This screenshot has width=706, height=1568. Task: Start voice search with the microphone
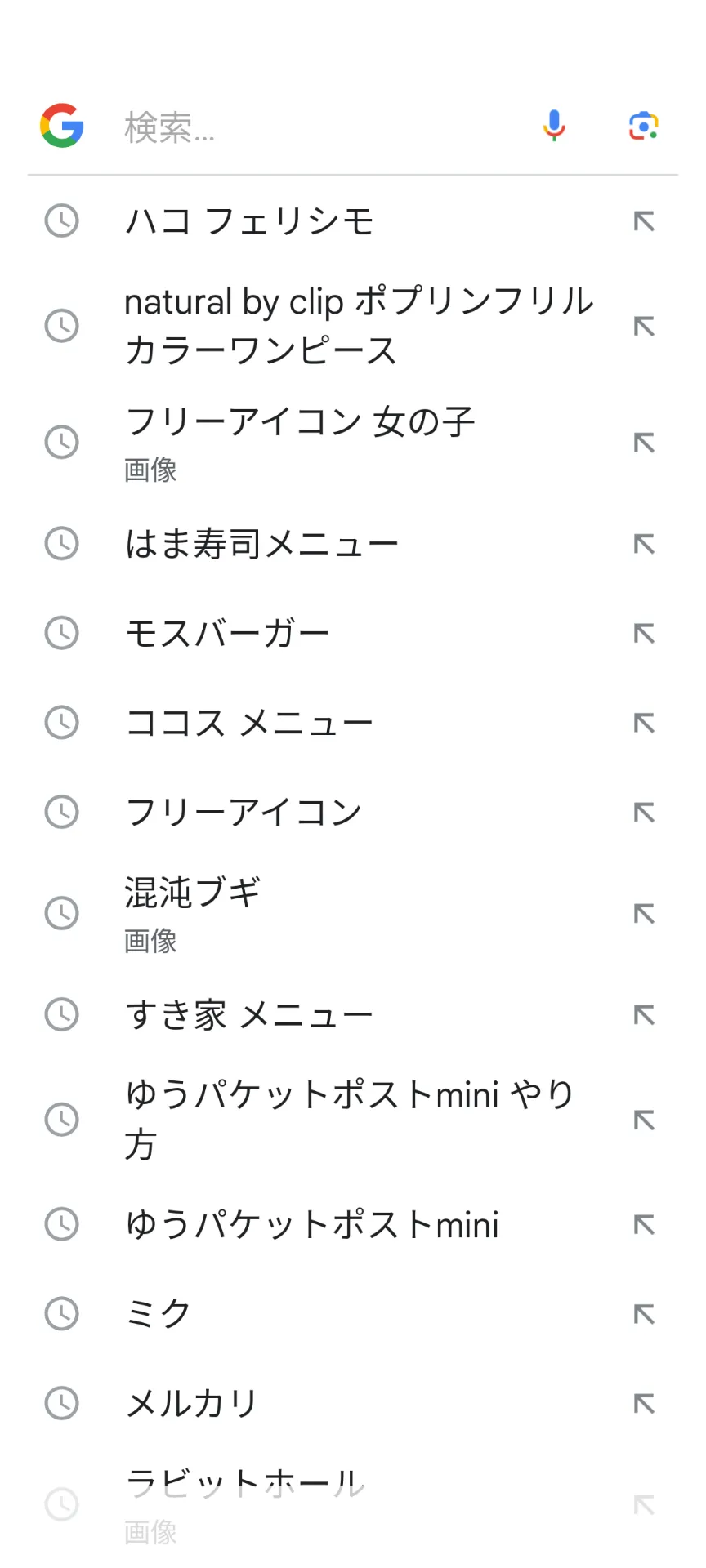click(x=554, y=126)
